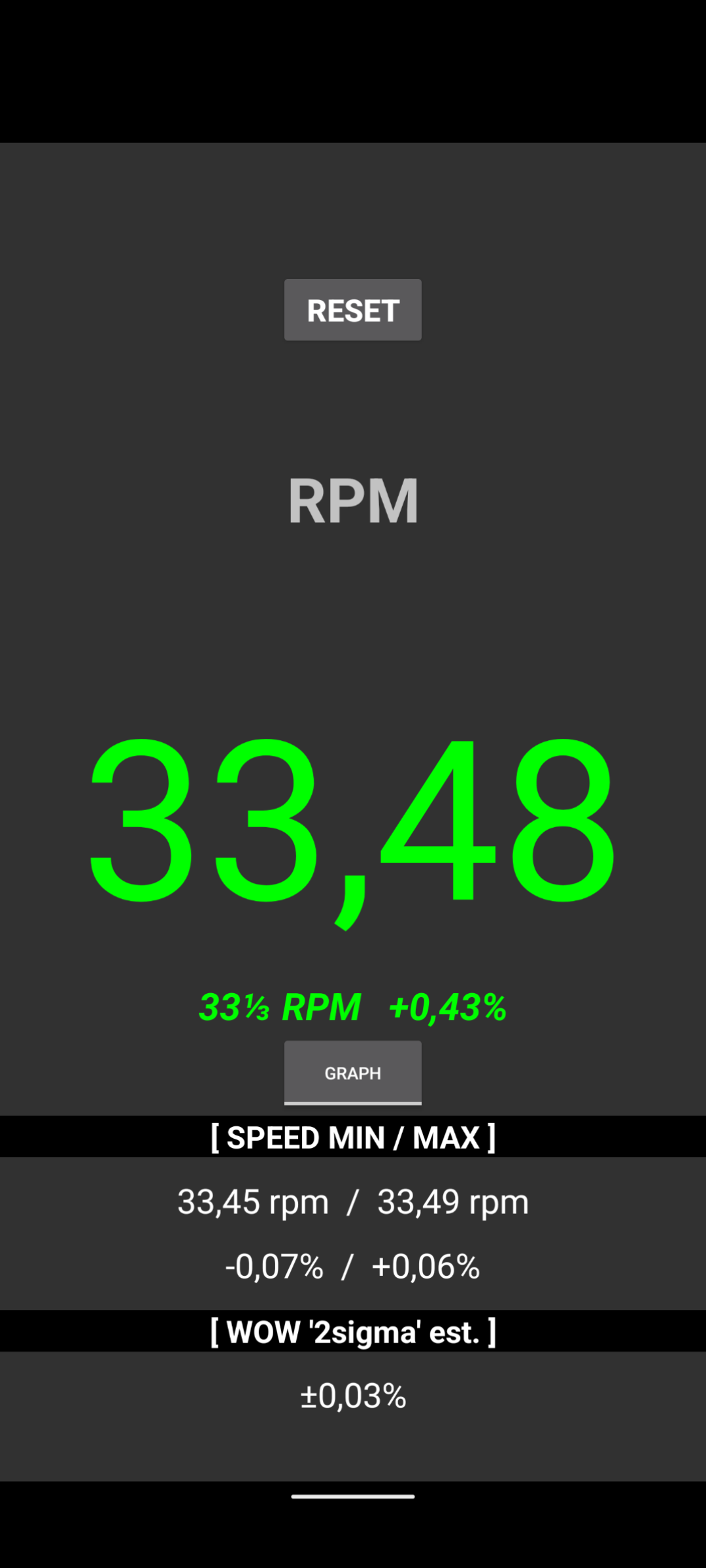Tap the RESET button

coord(352,310)
